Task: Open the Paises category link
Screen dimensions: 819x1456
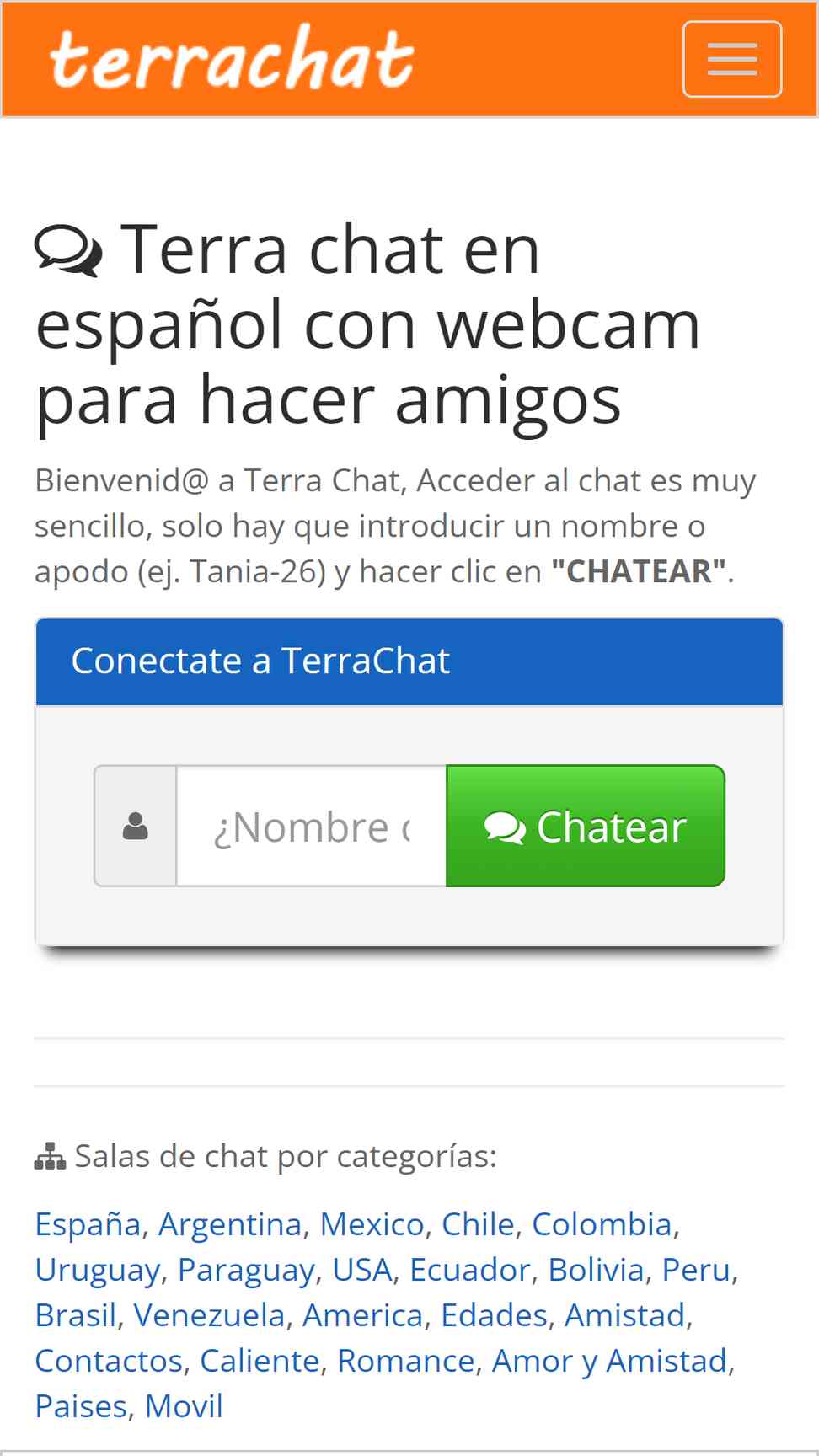Action: 81,1406
